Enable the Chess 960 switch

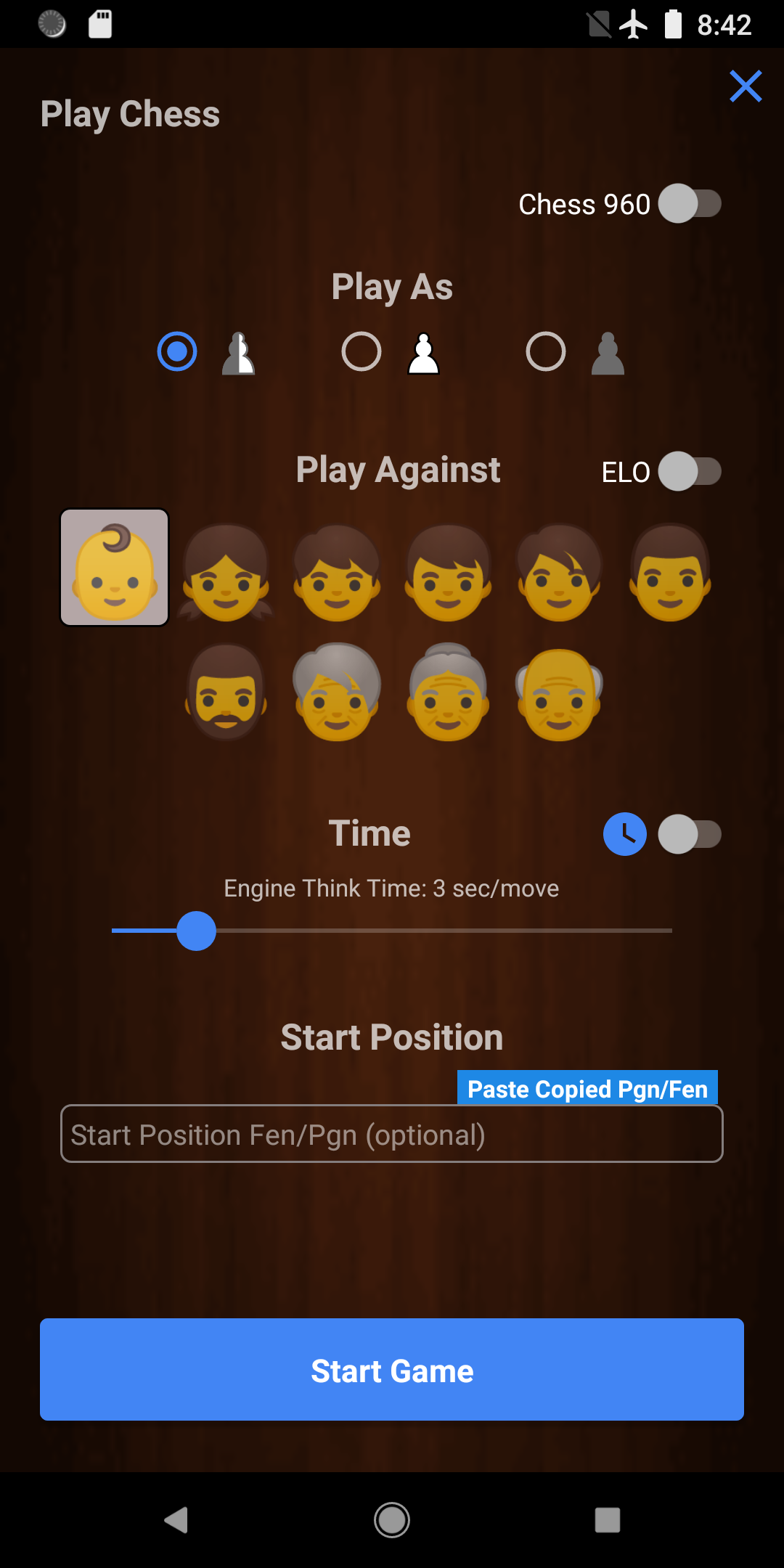click(690, 204)
